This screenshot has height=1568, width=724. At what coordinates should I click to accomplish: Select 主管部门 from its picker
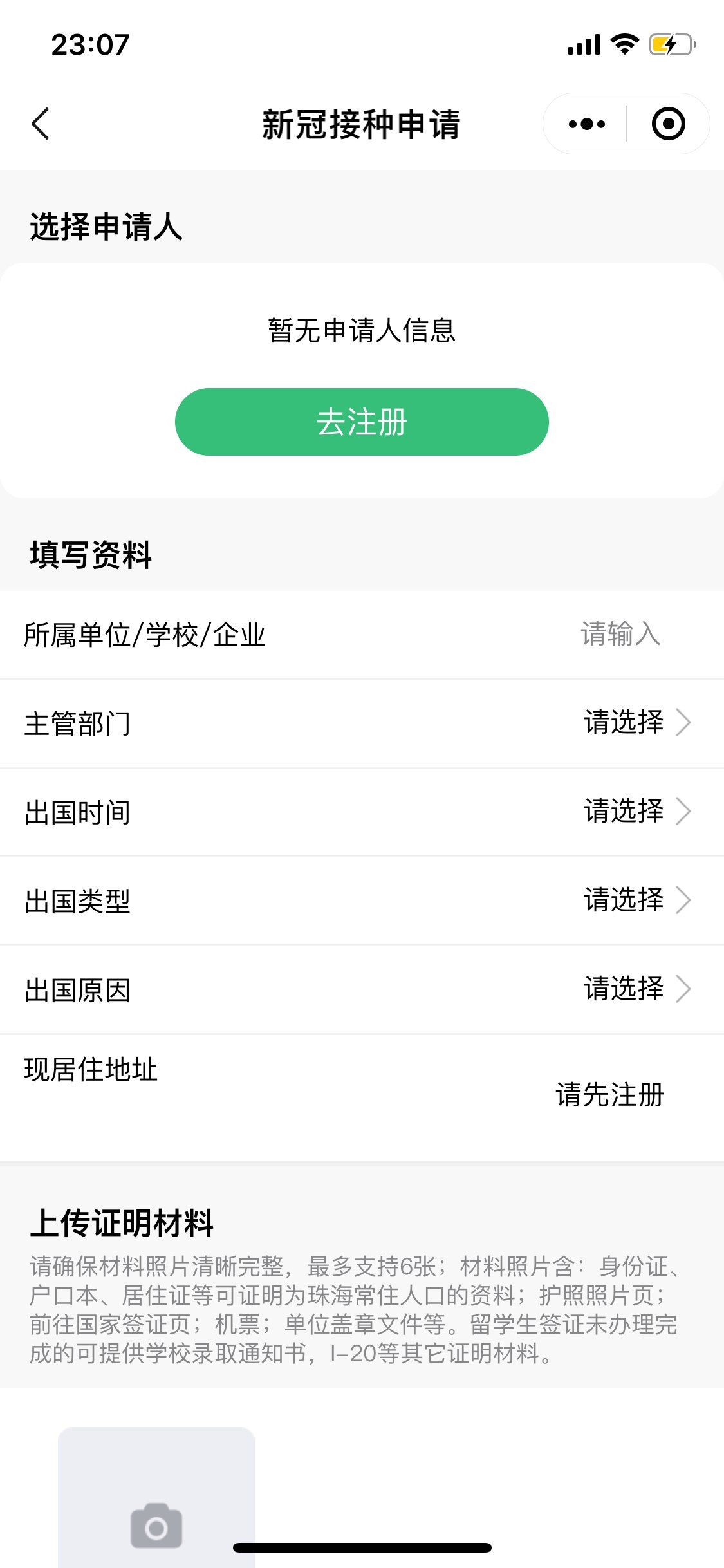tap(636, 723)
